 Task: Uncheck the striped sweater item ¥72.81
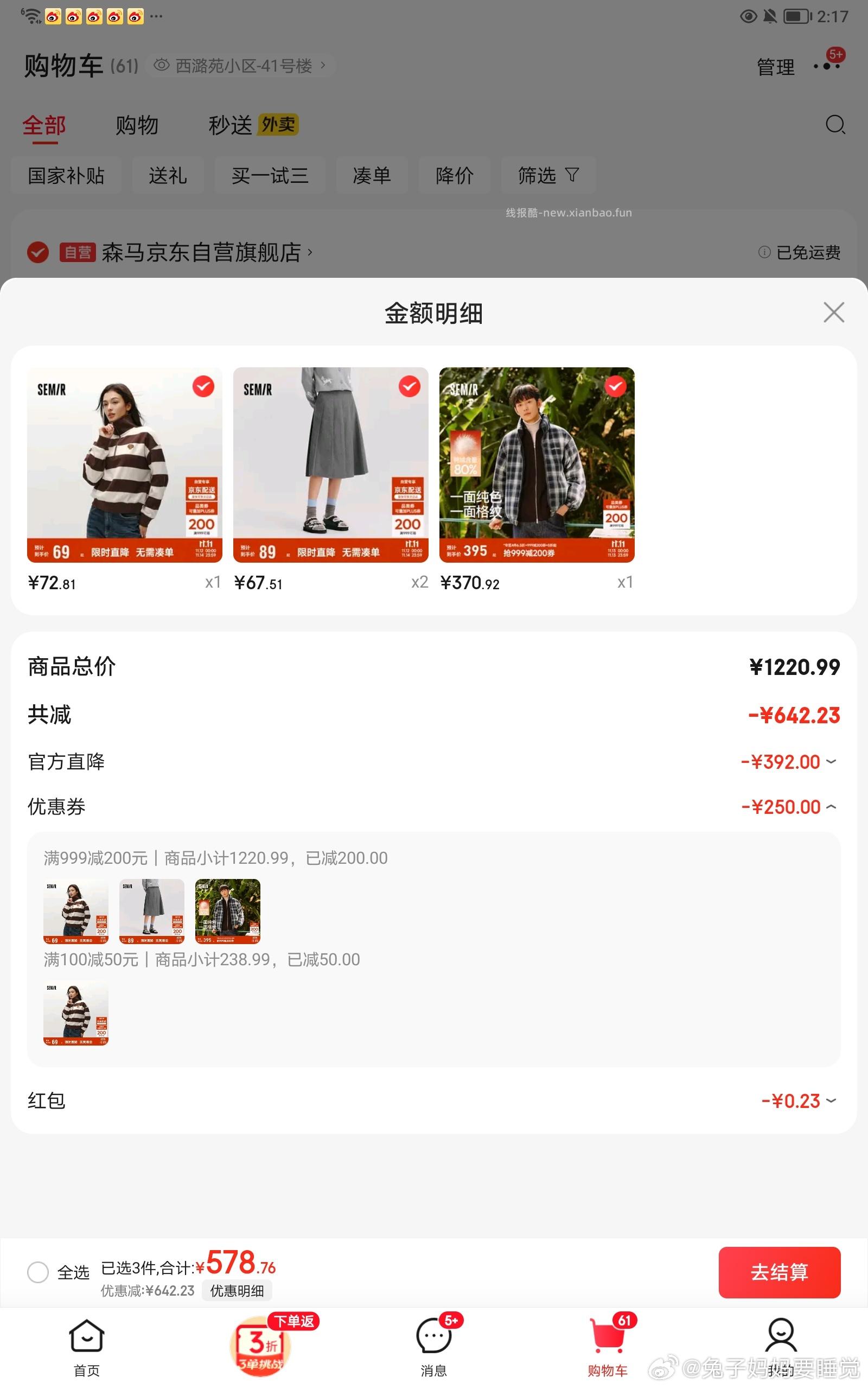(x=203, y=386)
